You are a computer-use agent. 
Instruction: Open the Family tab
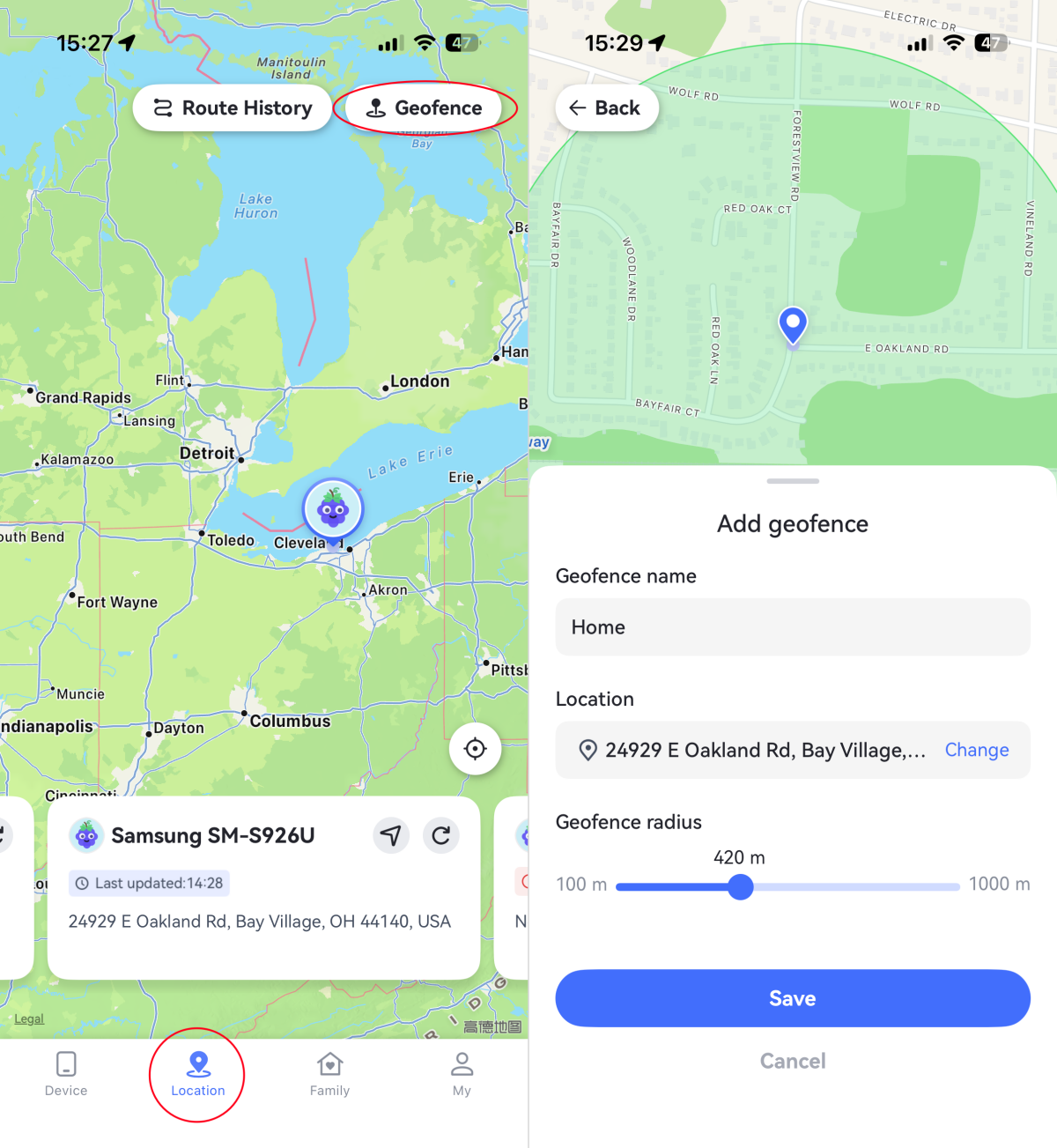[x=329, y=1075]
